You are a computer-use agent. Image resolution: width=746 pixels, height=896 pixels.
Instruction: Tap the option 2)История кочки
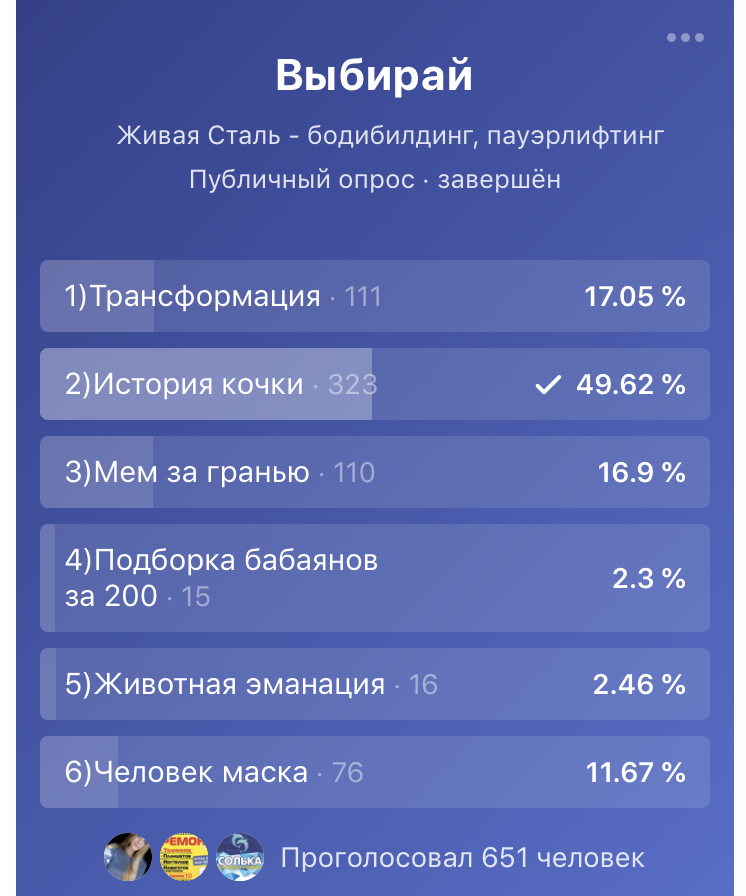pos(374,384)
